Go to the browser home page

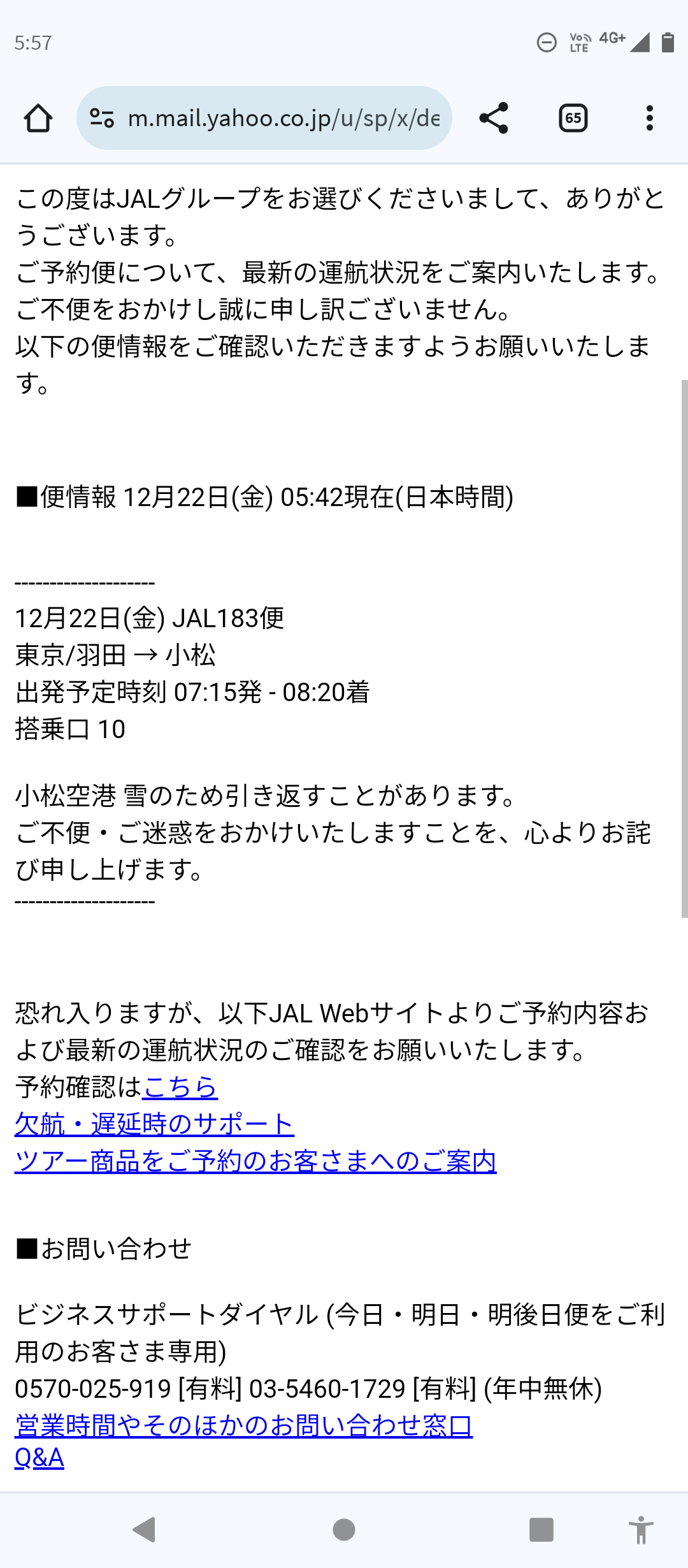click(38, 118)
